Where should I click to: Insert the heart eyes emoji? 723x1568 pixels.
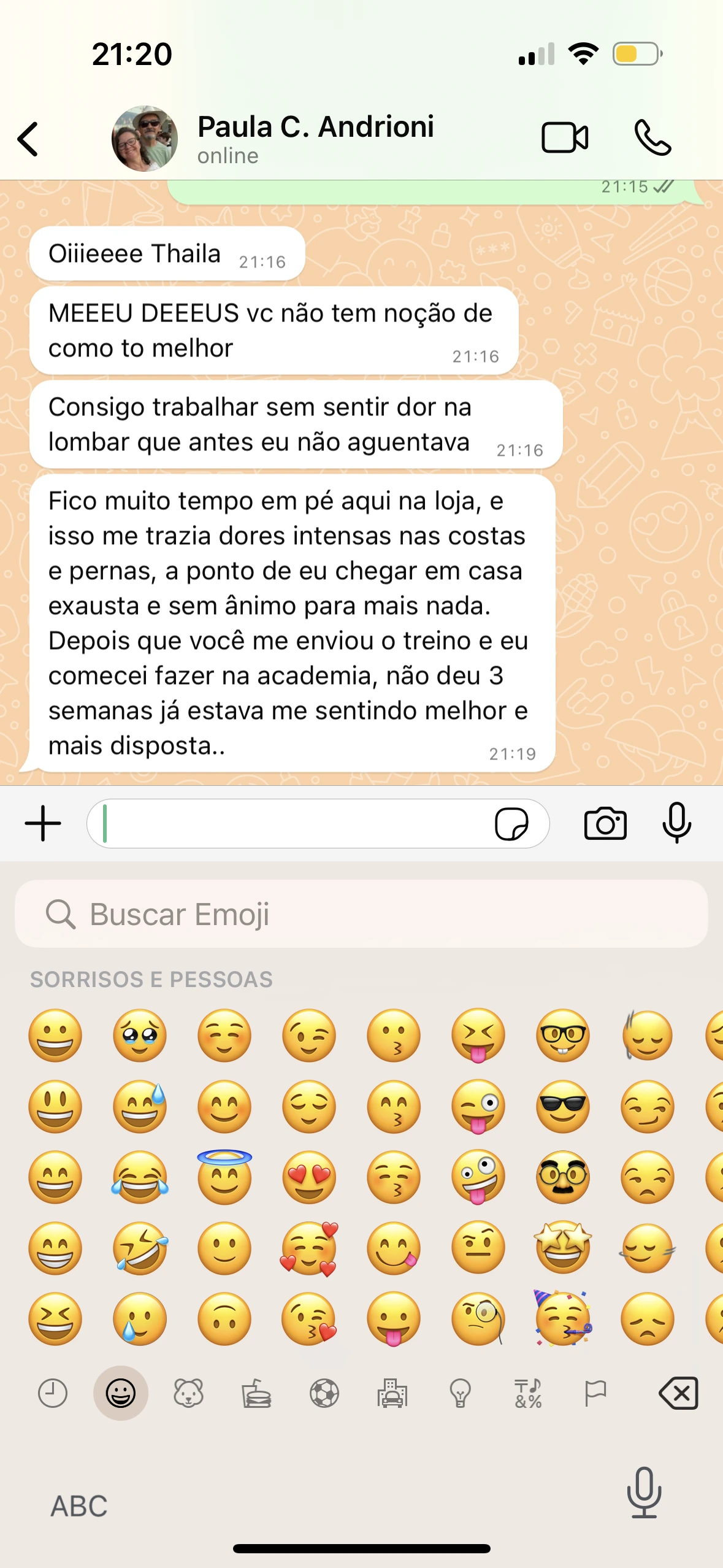coord(309,1177)
